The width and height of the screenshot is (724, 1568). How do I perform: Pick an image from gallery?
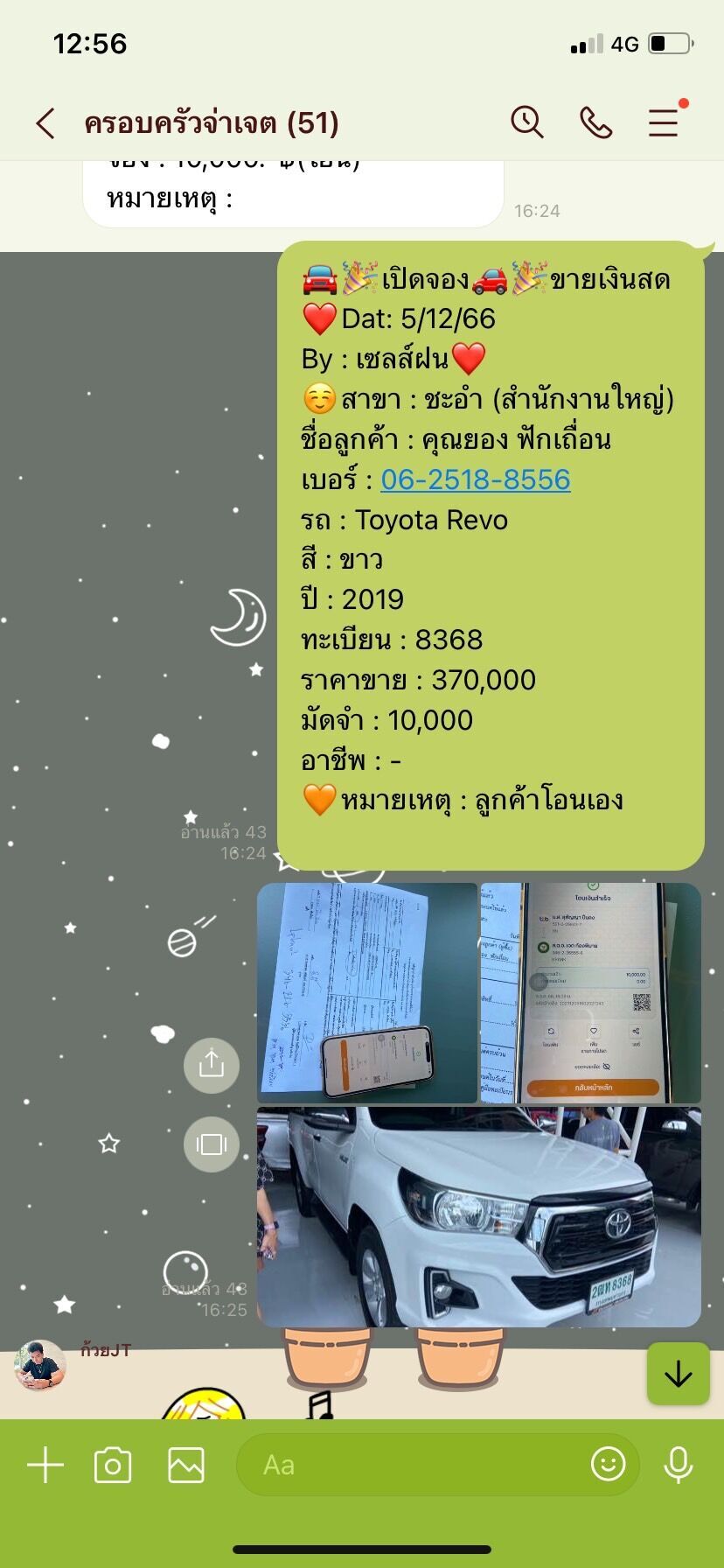tap(186, 1465)
